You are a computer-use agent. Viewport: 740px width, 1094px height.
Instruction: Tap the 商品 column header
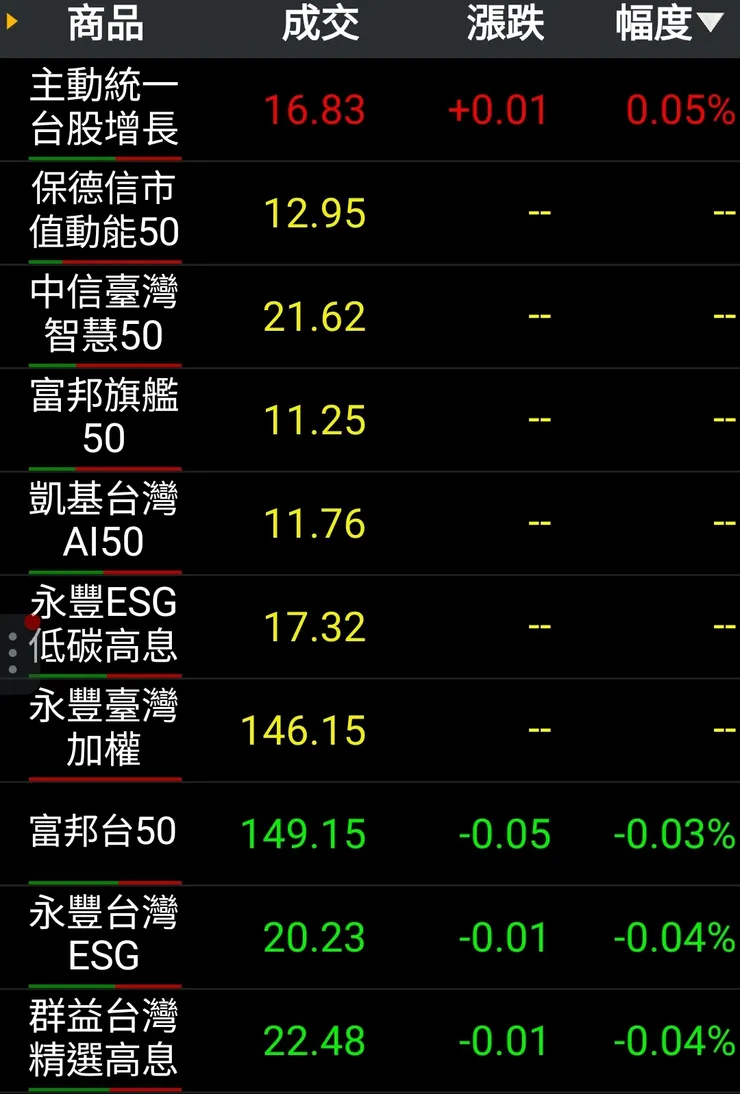[x=105, y=25]
